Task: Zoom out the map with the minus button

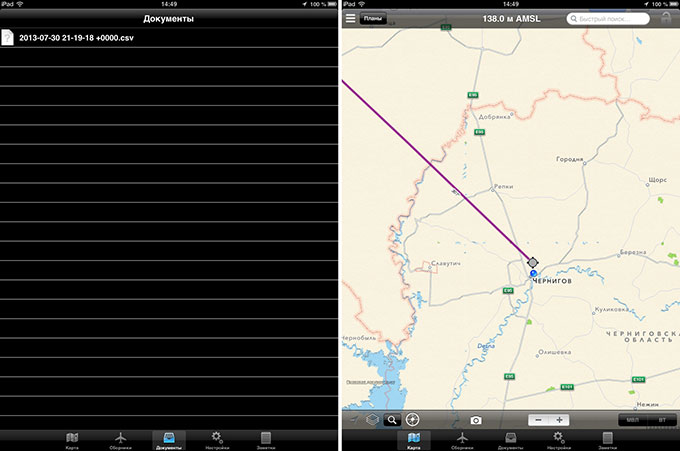Action: click(539, 420)
